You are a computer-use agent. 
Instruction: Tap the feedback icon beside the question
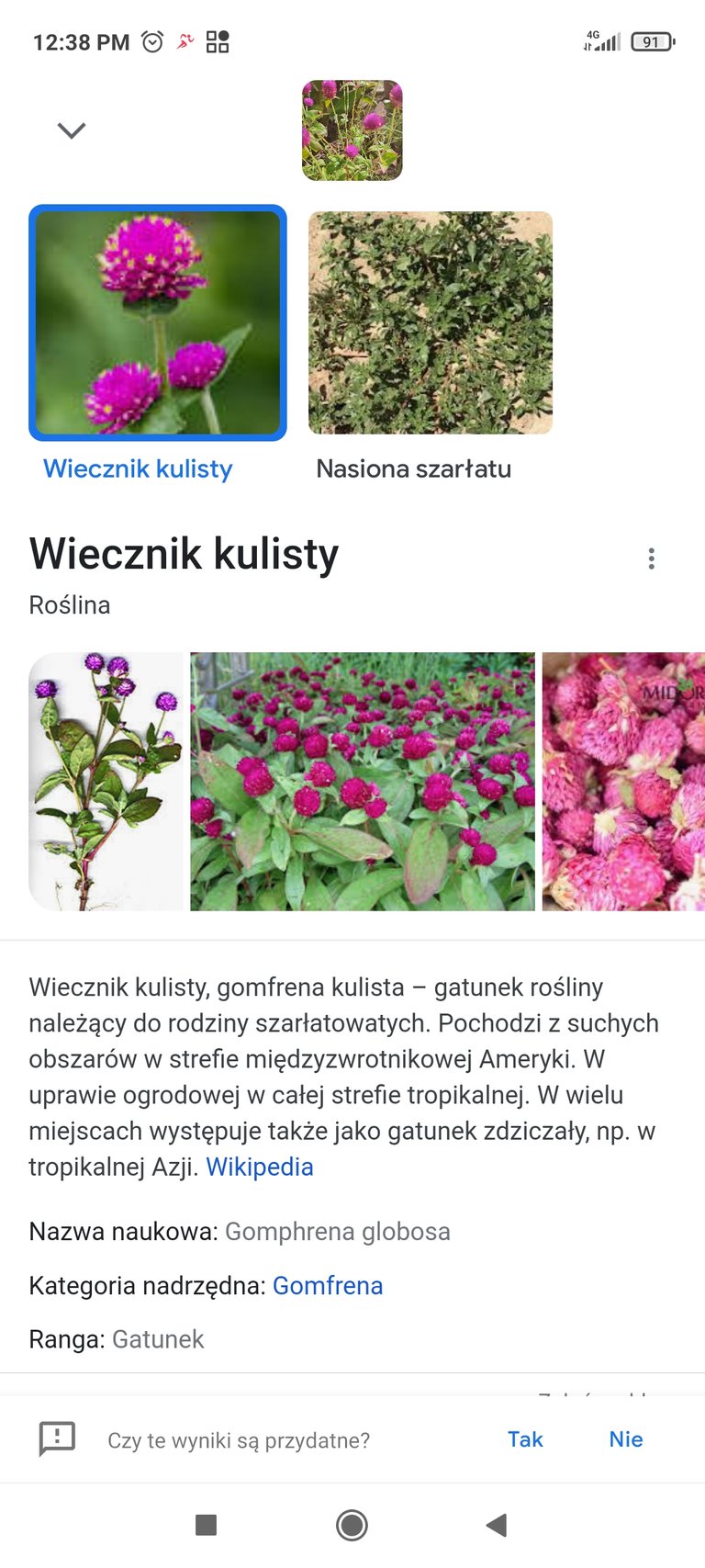57,1438
